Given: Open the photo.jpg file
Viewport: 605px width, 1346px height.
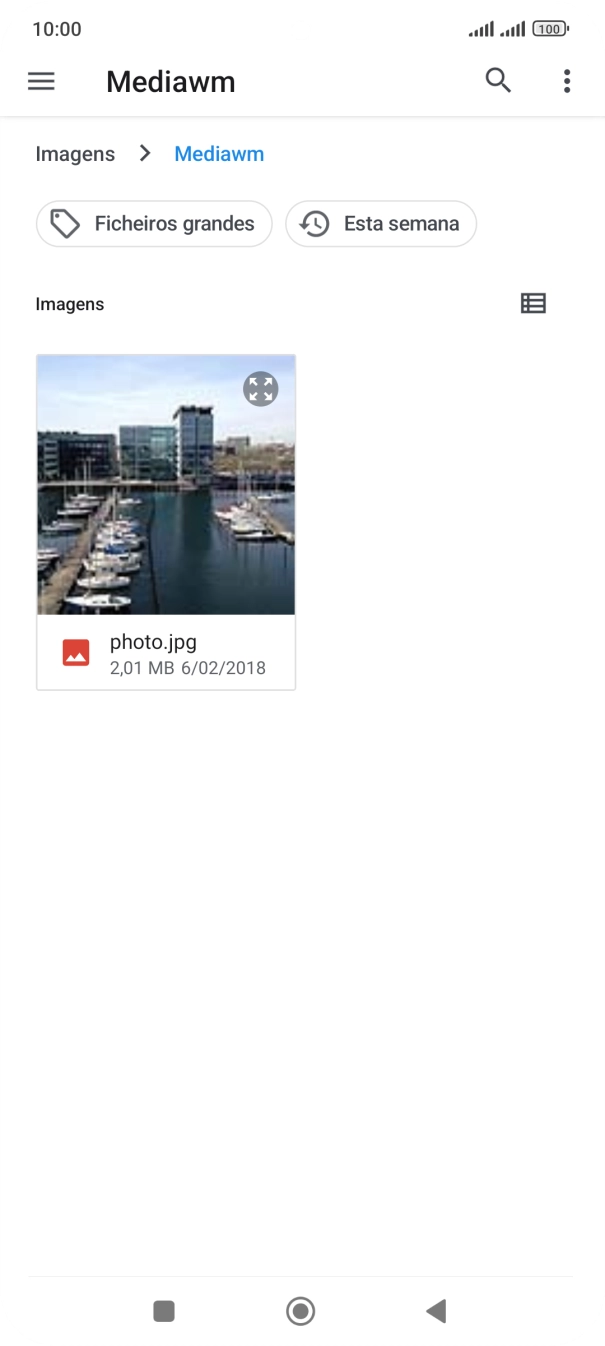Looking at the screenshot, I should point(166,652).
